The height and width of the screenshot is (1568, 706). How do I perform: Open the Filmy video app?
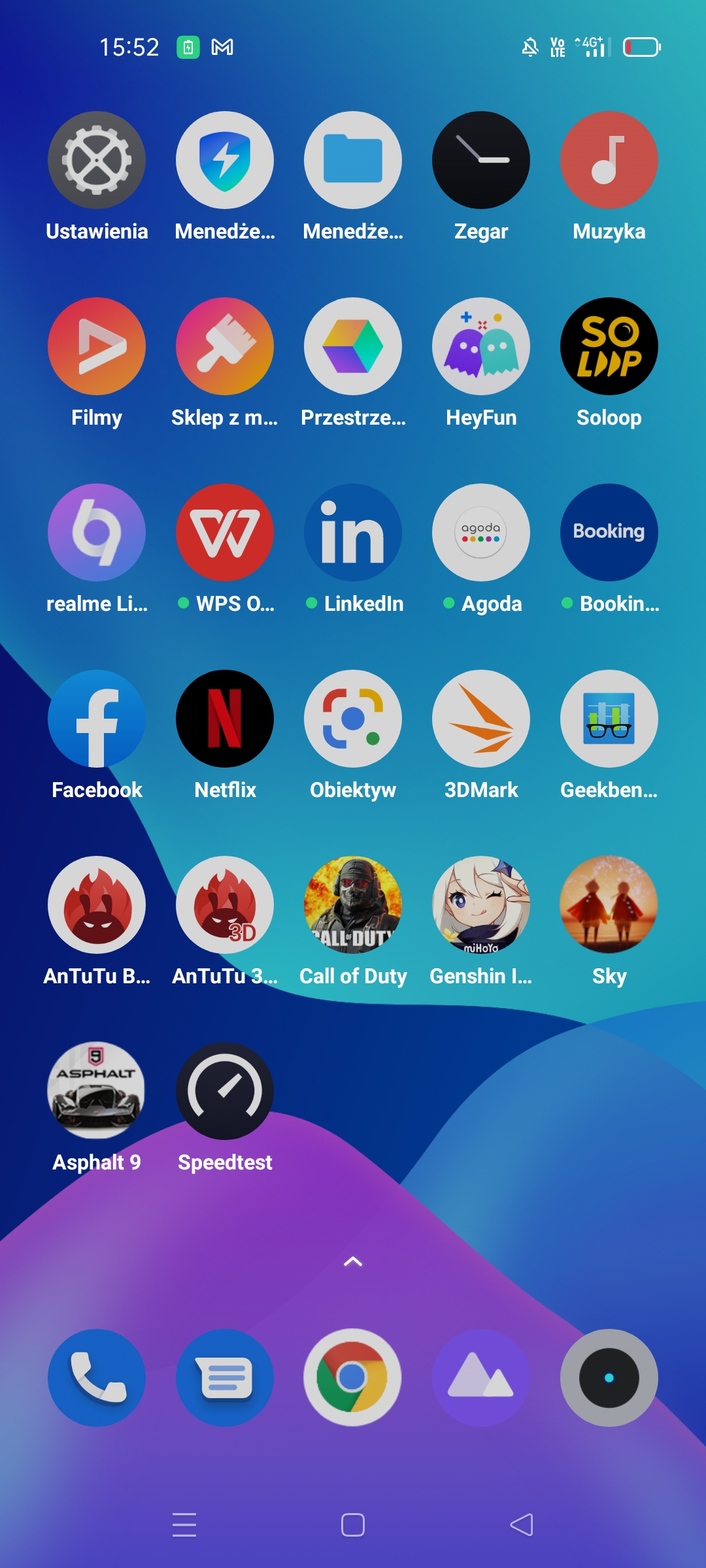[97, 346]
